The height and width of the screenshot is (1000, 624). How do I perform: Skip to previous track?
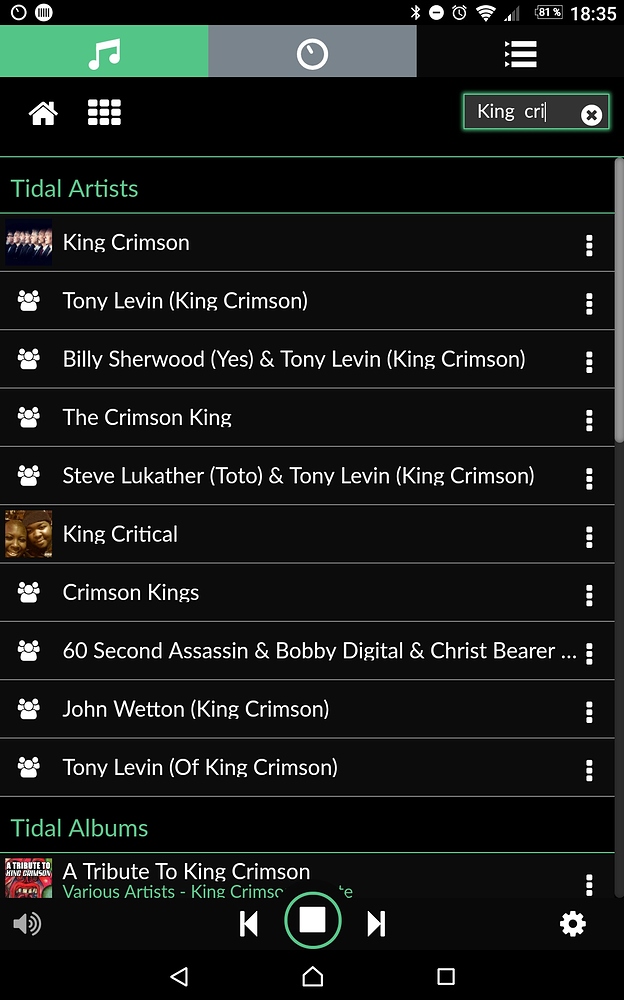tap(249, 923)
